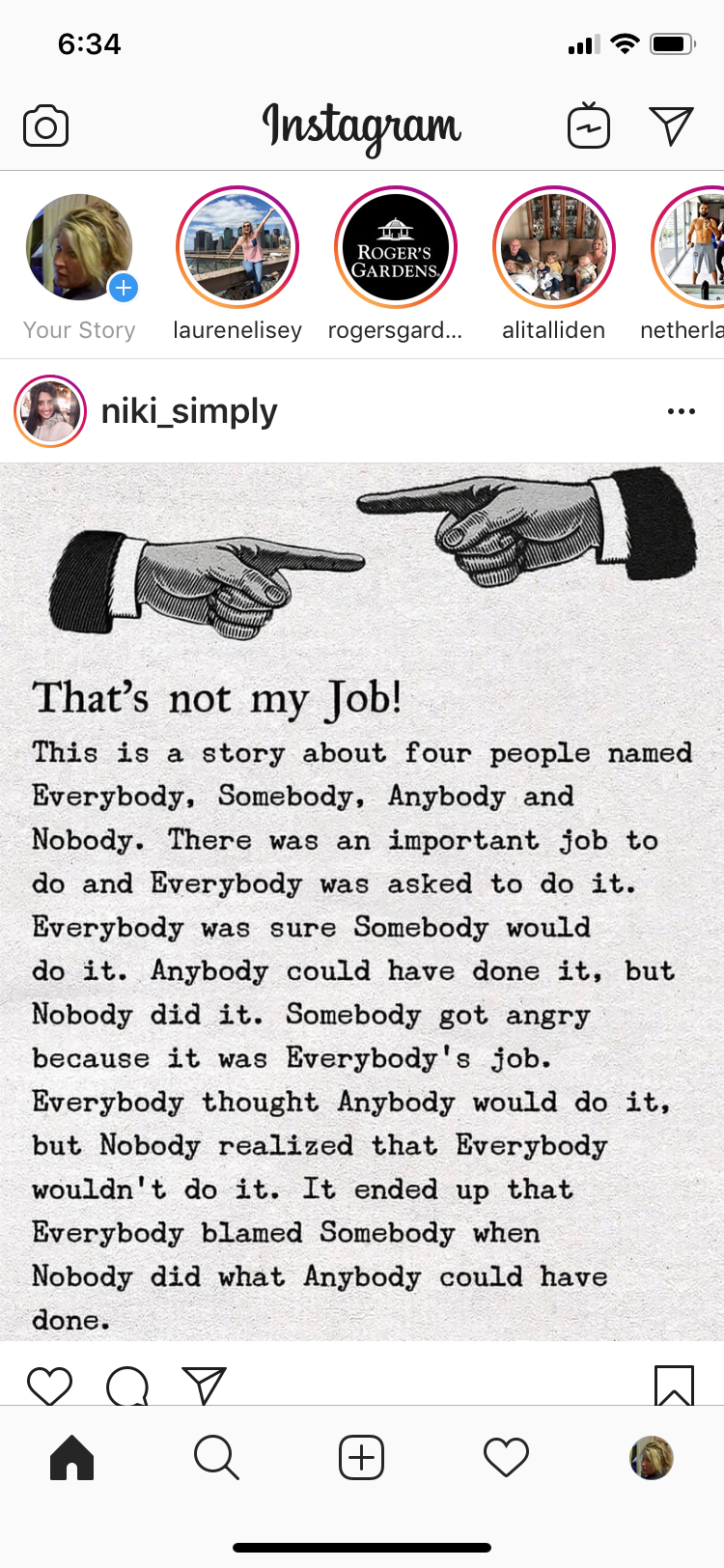Open the Activity heart tab
724x1568 pixels.
coord(506,1457)
